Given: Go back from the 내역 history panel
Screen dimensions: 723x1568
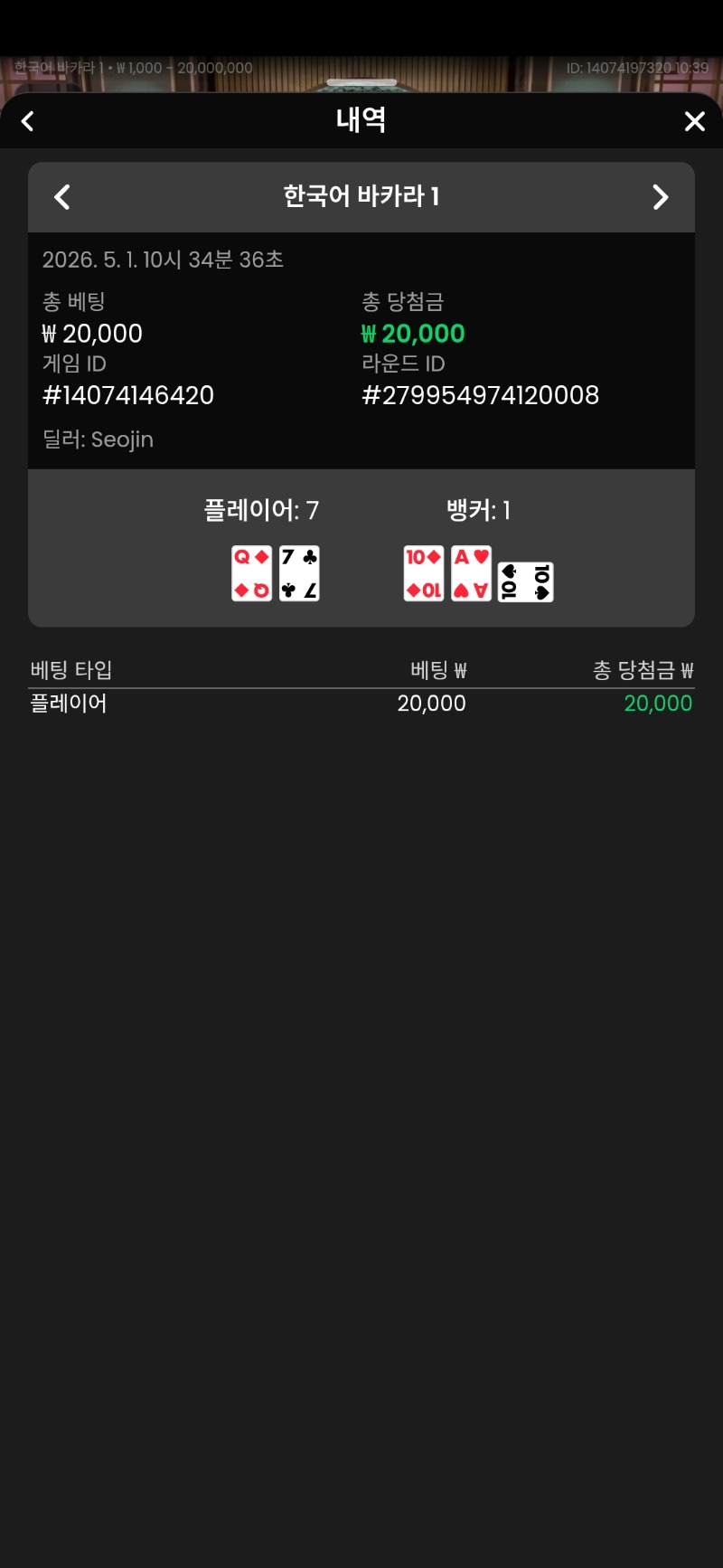Looking at the screenshot, I should (28, 121).
